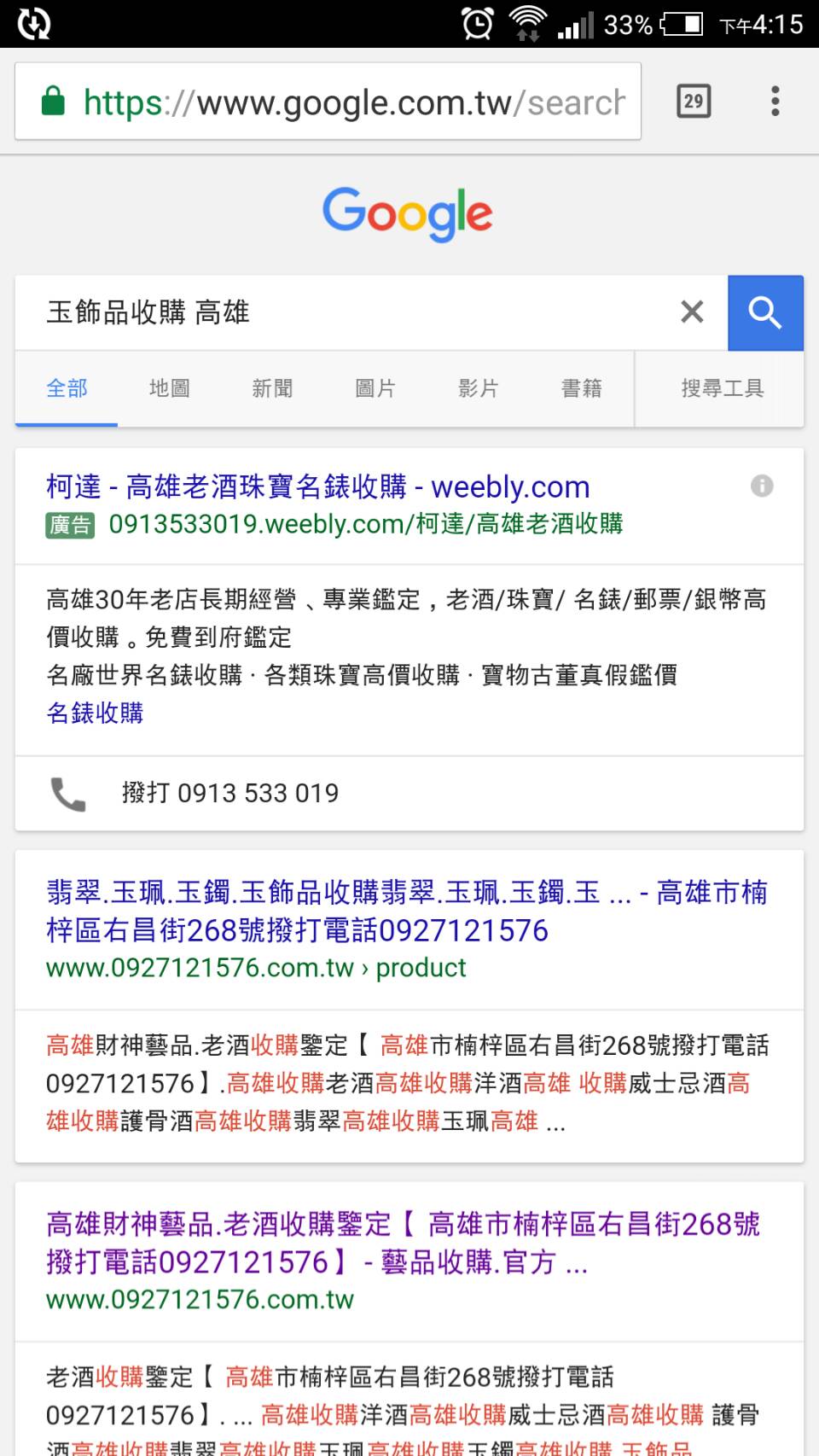The width and height of the screenshot is (819, 1456).
Task: Open the 名錶收購 sitelink
Action: coord(95,713)
